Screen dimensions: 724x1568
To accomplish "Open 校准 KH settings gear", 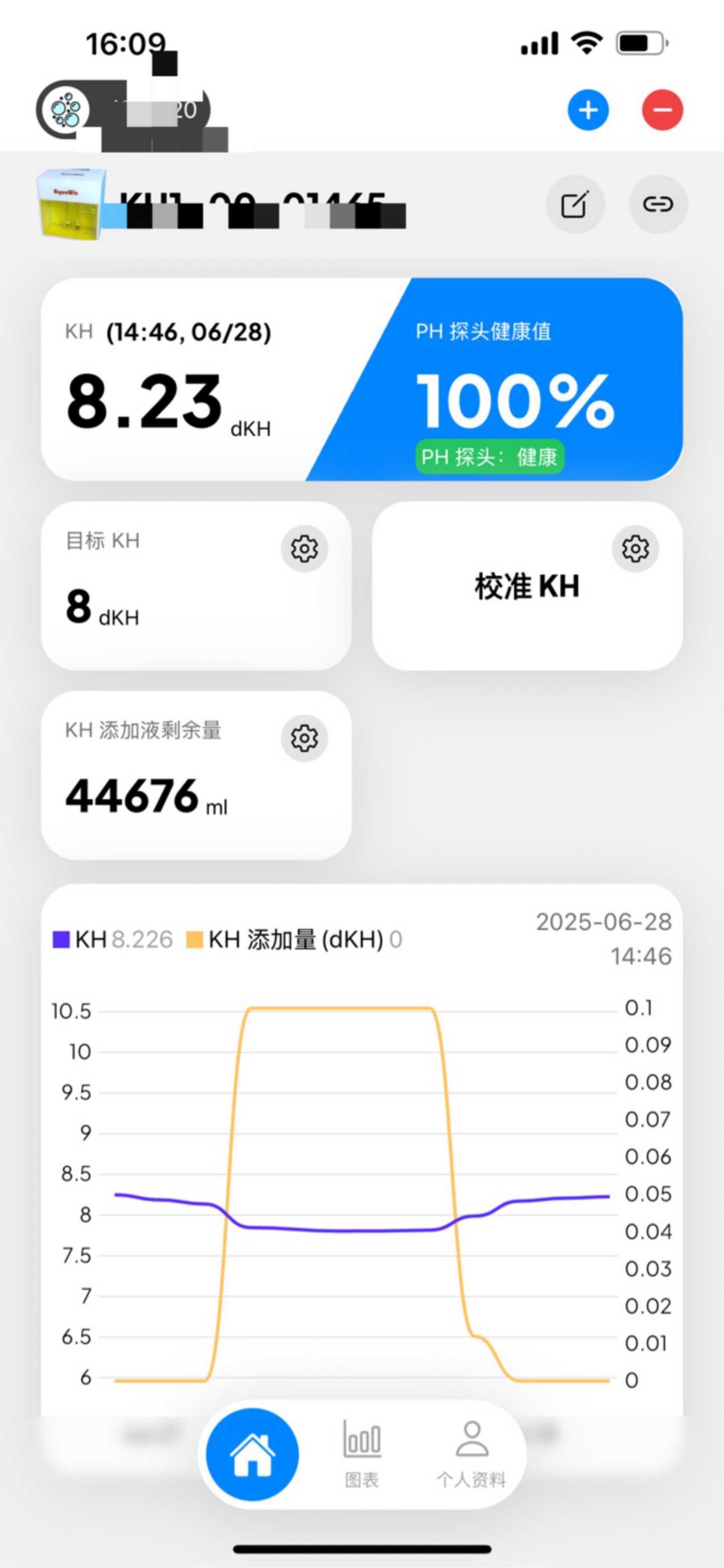I will 635,548.
